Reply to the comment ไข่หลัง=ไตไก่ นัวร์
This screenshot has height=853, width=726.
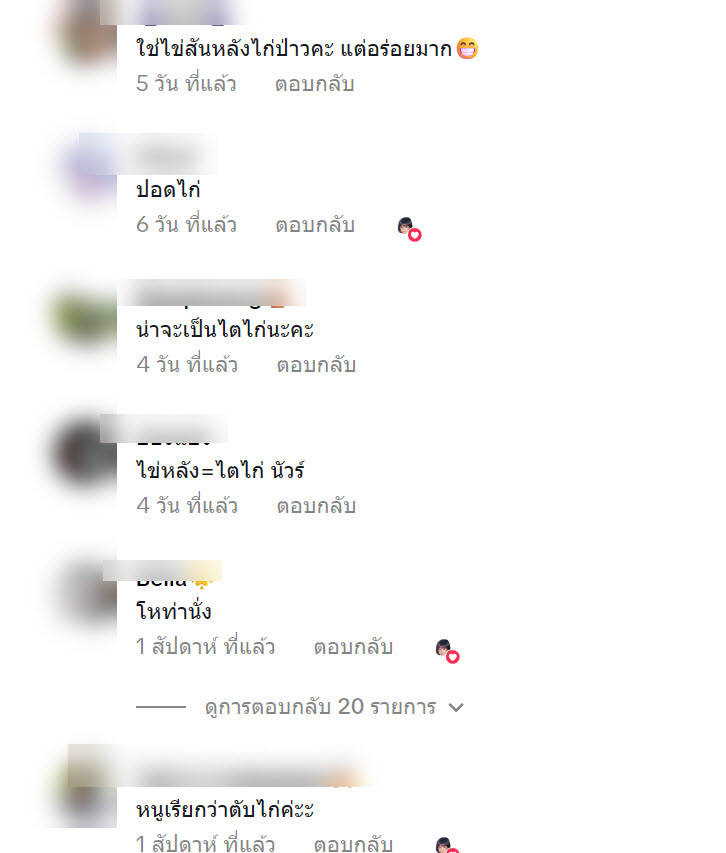316,506
